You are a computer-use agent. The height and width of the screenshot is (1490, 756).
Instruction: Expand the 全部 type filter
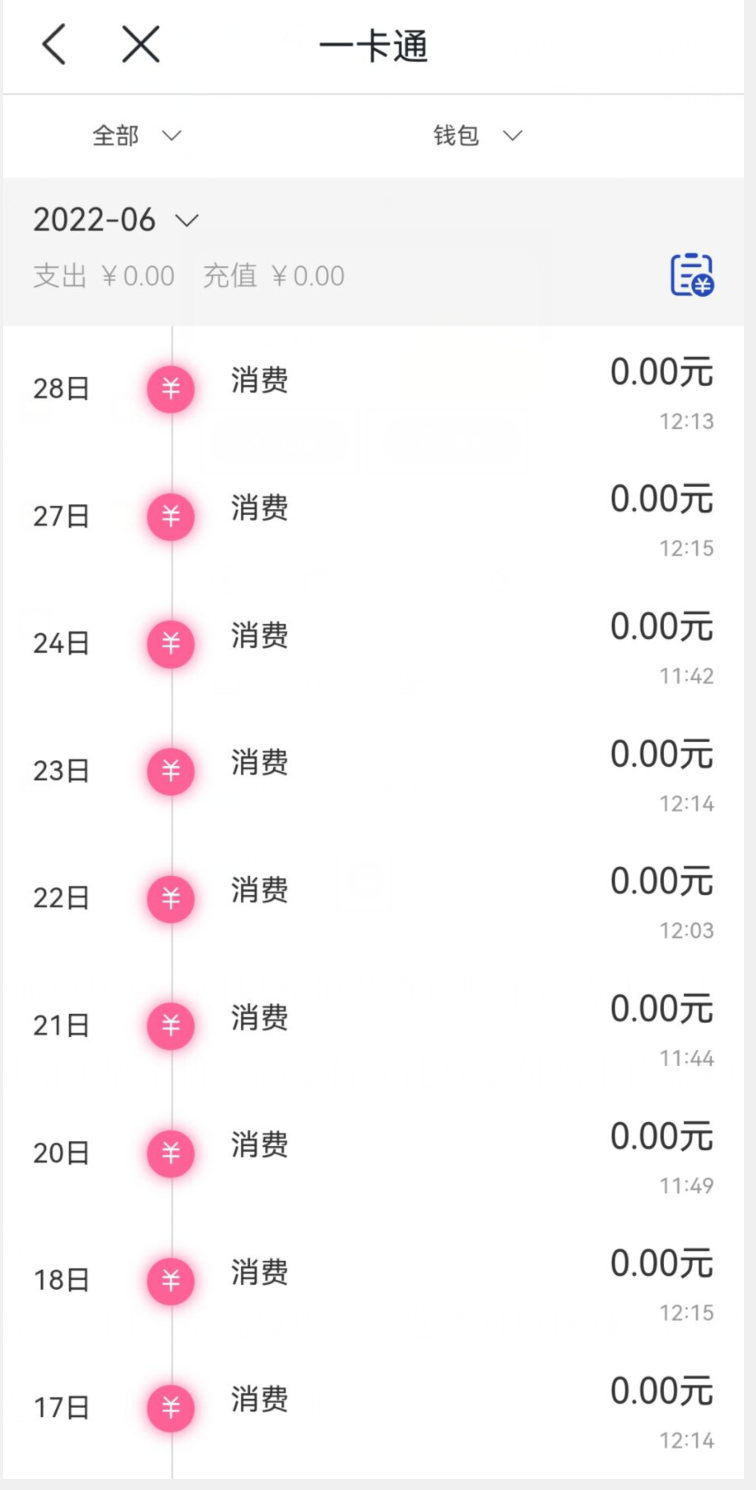point(137,136)
